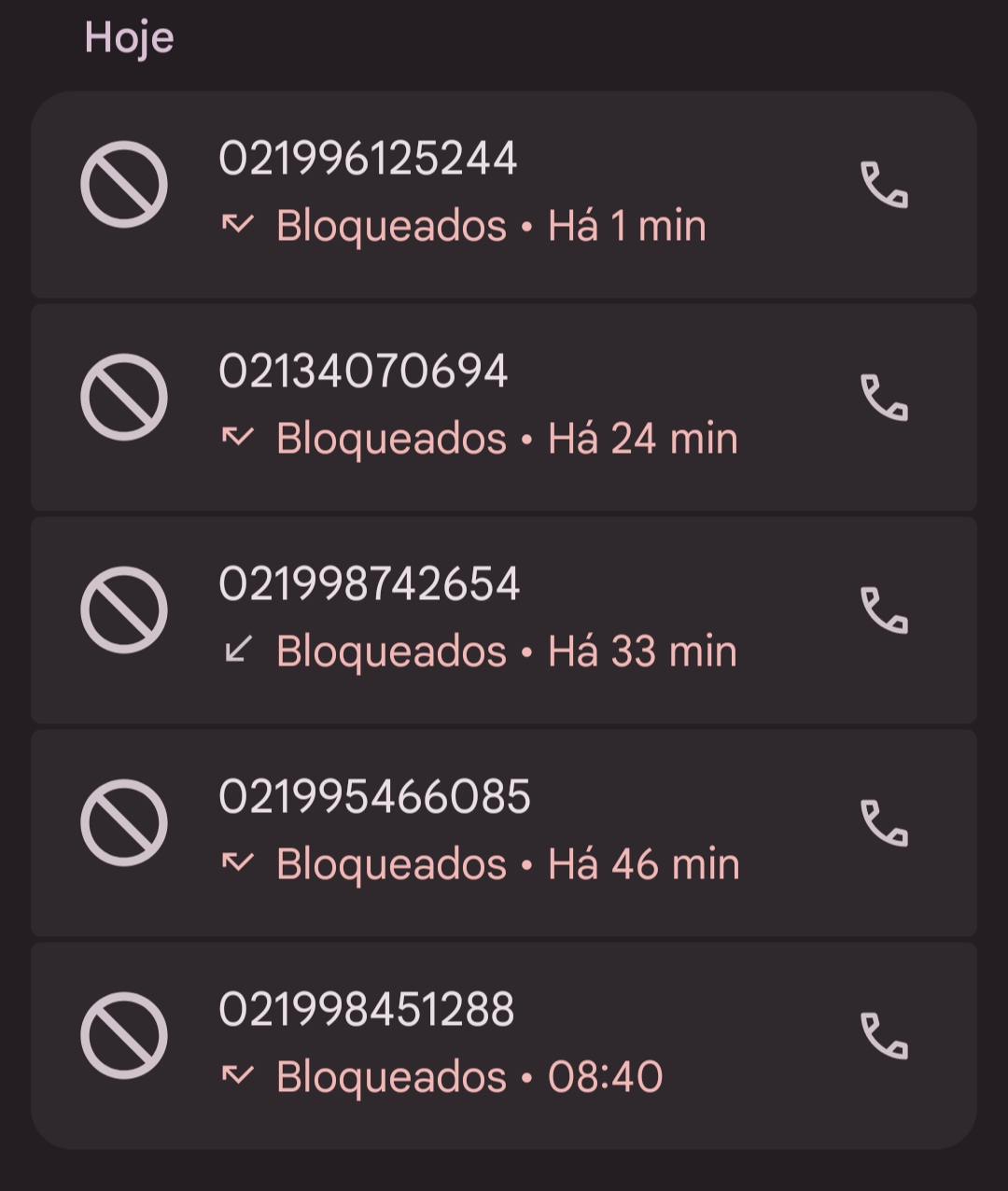Call back number 021996125244
The height and width of the screenshot is (1191, 1008).
click(x=883, y=185)
